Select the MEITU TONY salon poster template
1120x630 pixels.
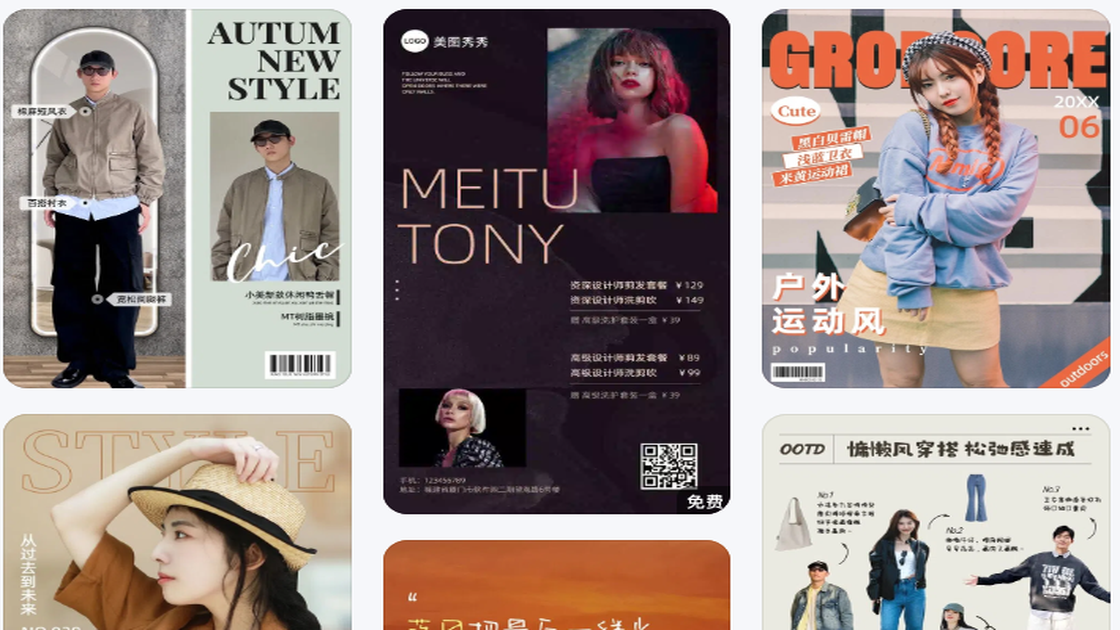click(556, 261)
